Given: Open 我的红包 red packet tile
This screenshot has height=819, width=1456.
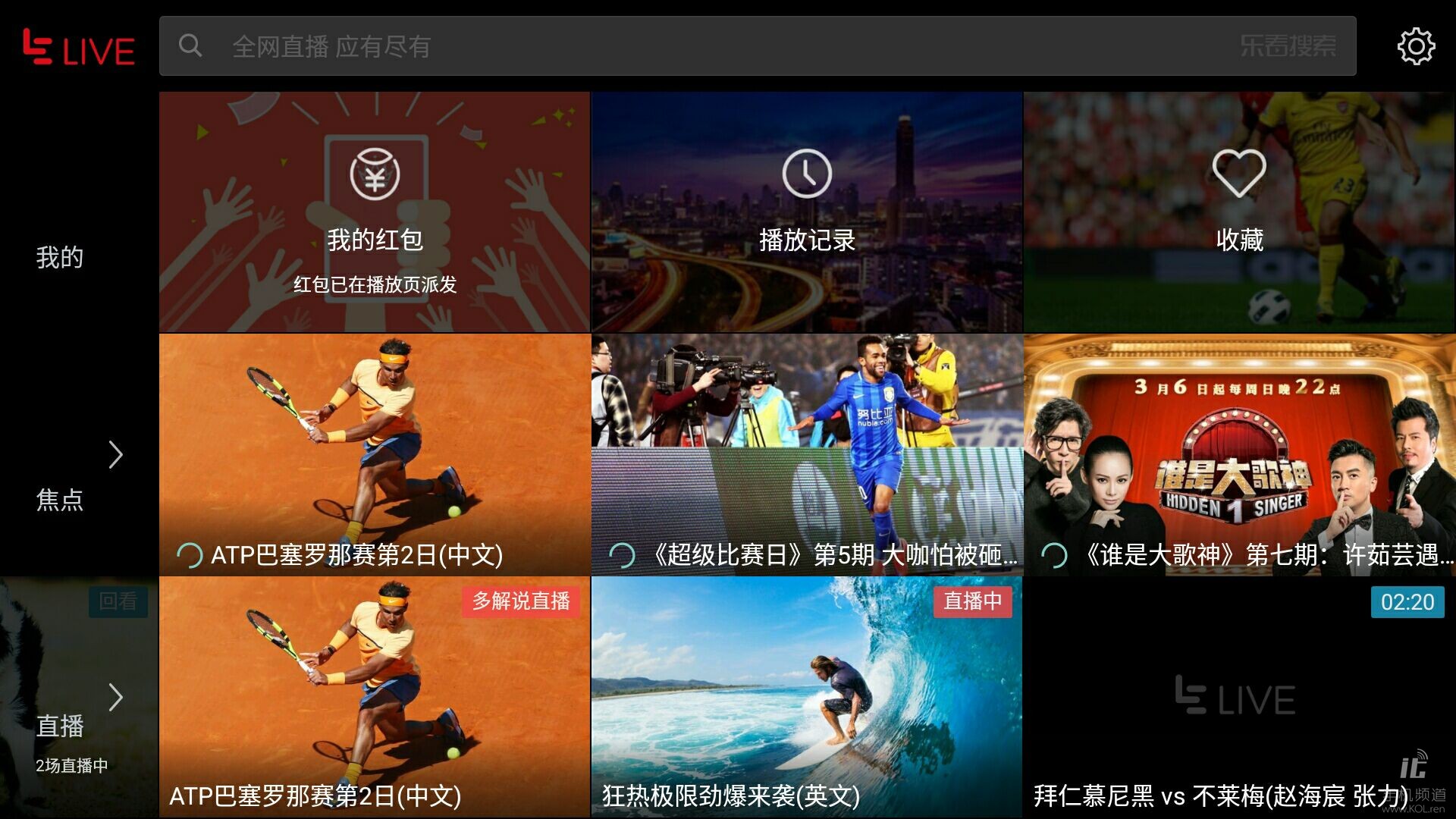Looking at the screenshot, I should 375,212.
